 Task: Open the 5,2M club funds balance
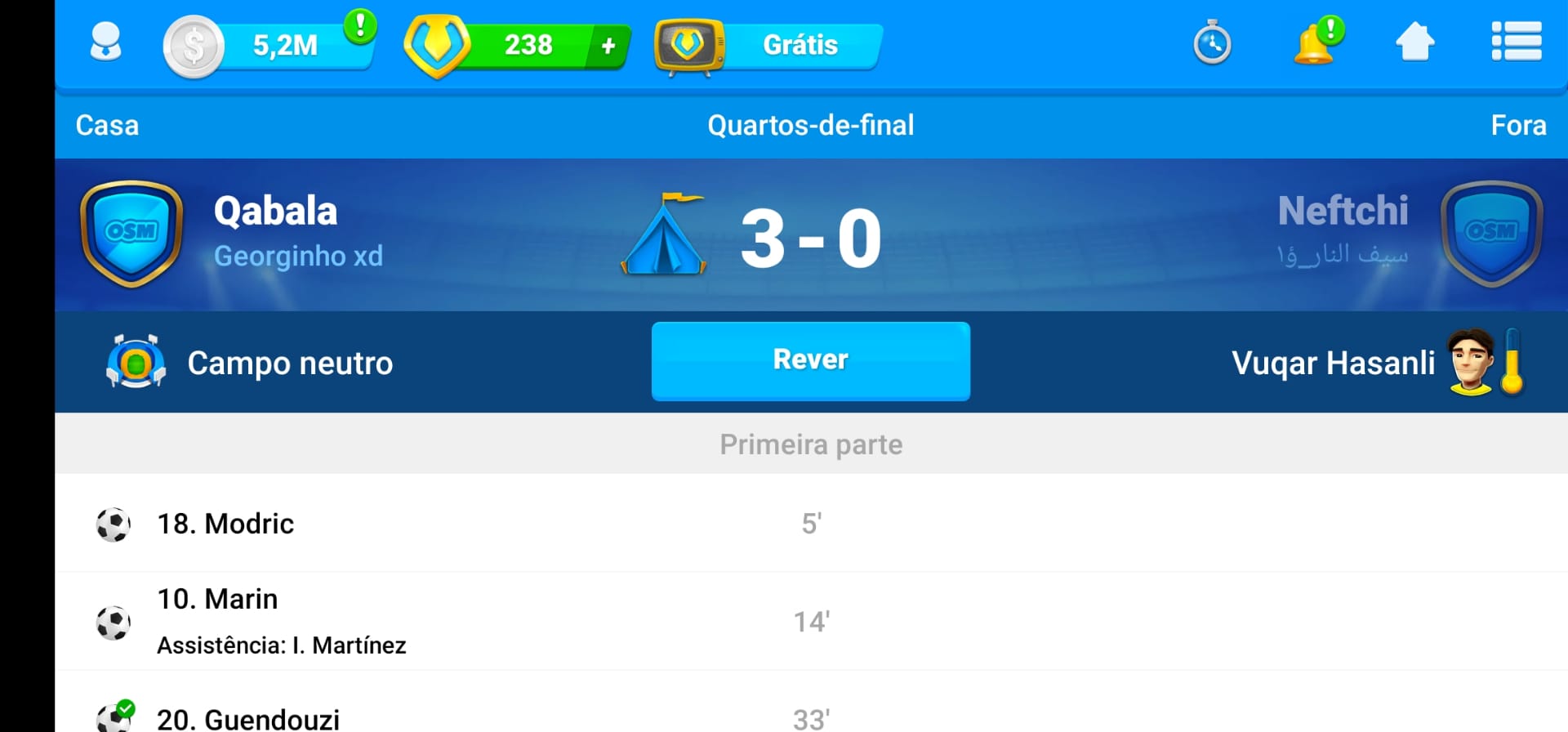(269, 45)
